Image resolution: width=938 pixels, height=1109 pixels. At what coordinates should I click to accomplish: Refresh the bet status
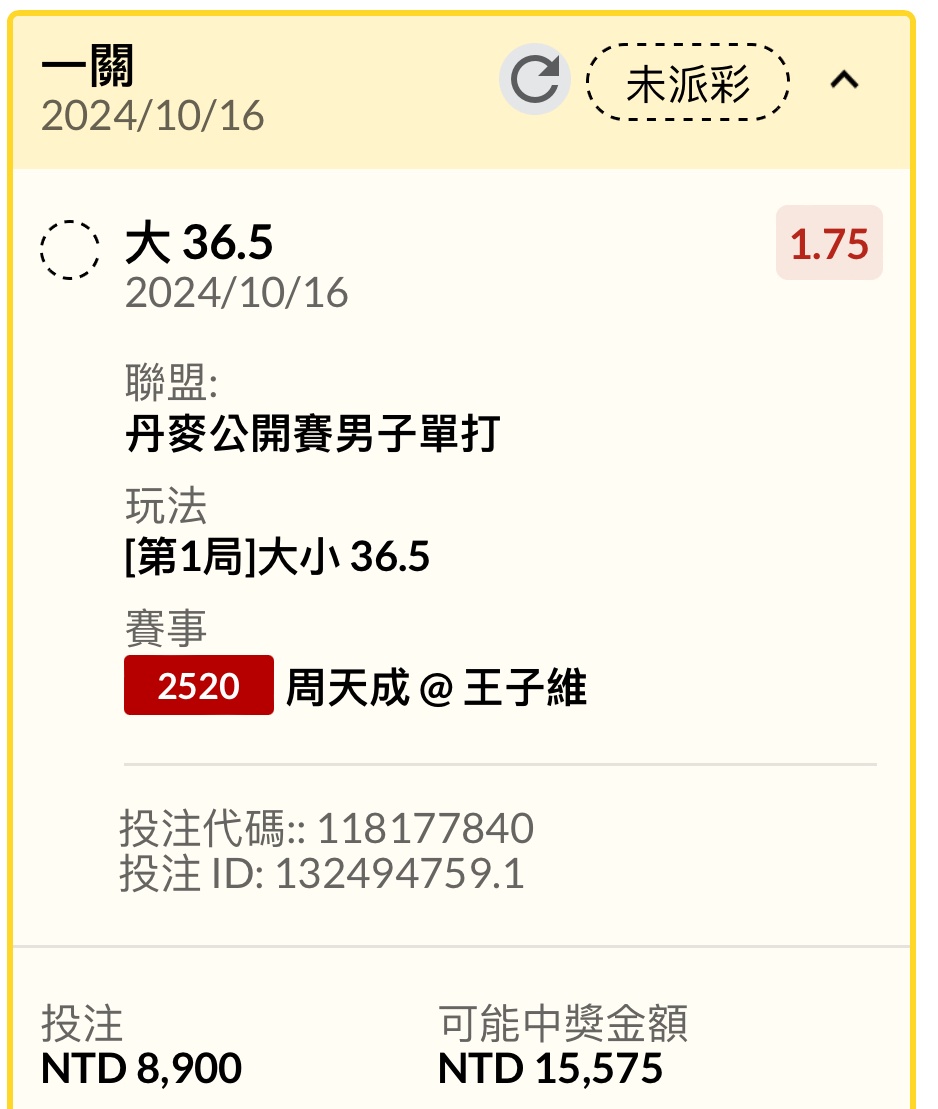point(535,81)
